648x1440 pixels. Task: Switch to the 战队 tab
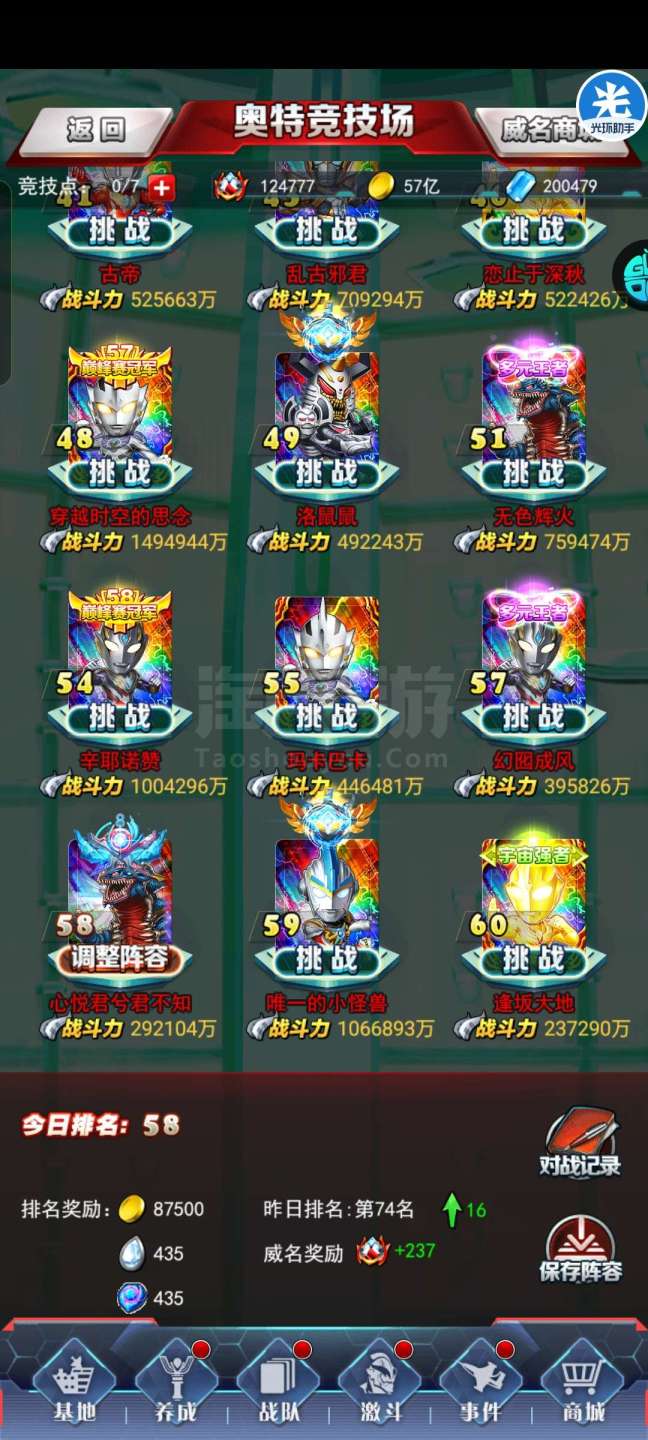coord(276,1383)
